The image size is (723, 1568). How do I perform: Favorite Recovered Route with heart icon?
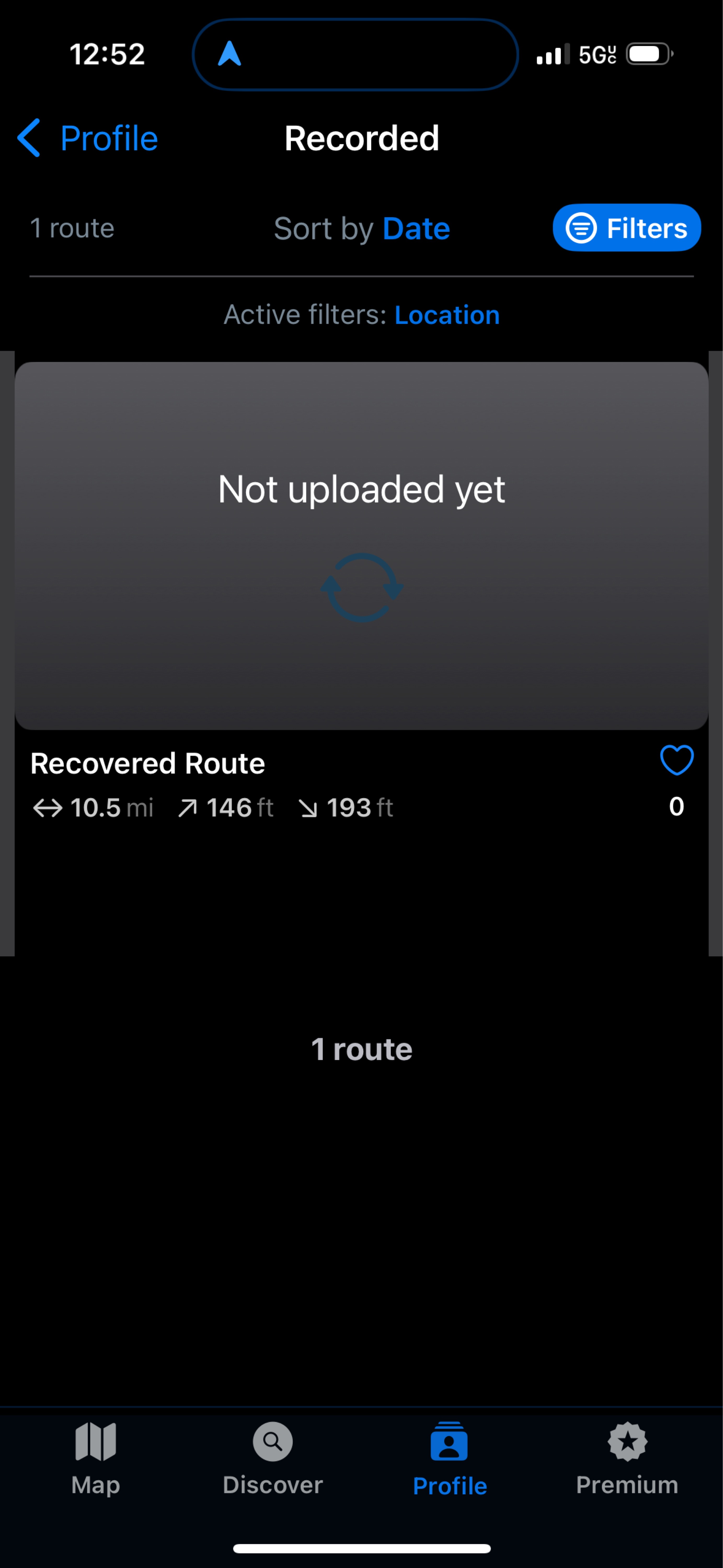(676, 760)
